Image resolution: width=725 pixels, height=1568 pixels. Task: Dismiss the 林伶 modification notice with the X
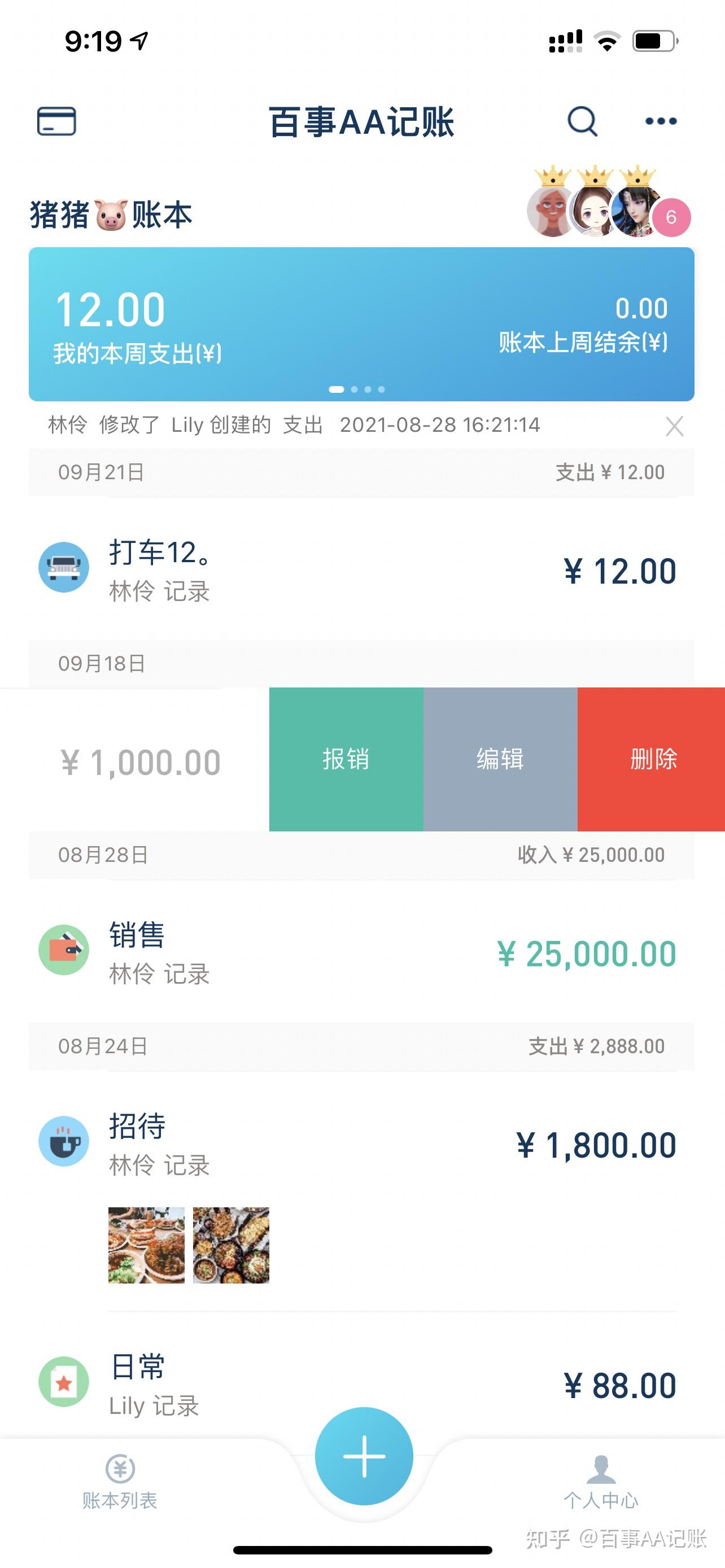coord(675,427)
